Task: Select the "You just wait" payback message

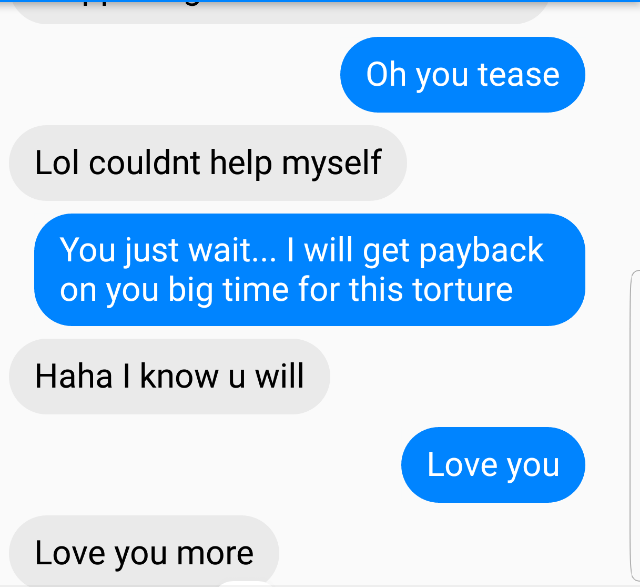Action: [309, 270]
